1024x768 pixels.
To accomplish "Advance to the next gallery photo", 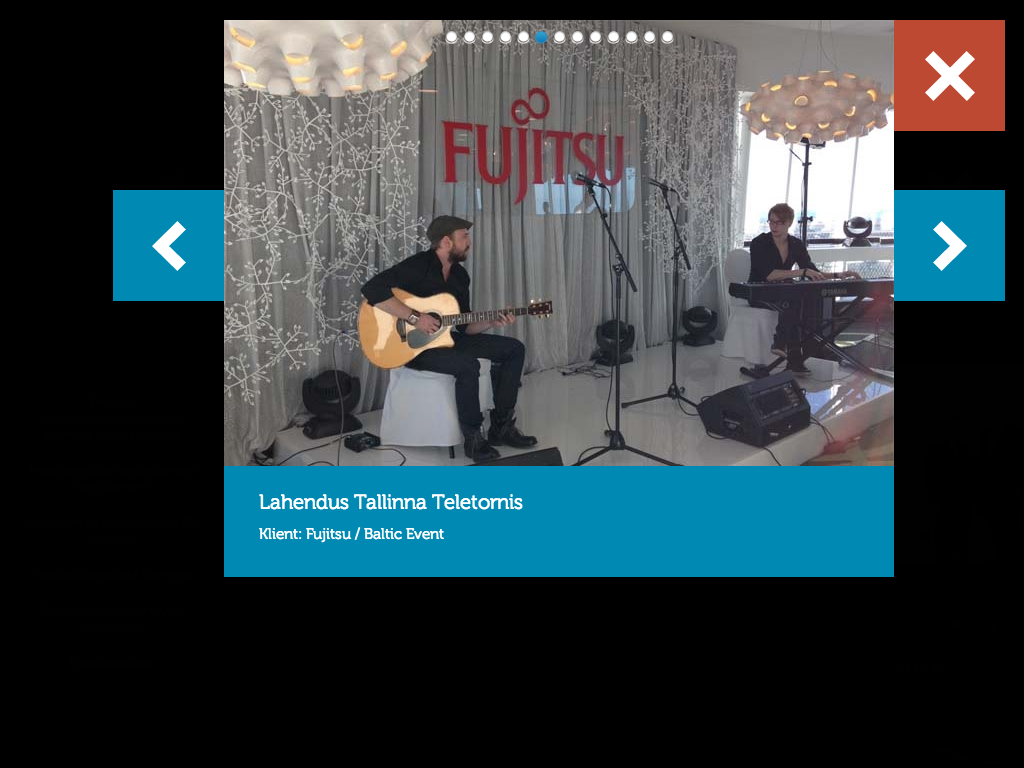I will point(949,246).
